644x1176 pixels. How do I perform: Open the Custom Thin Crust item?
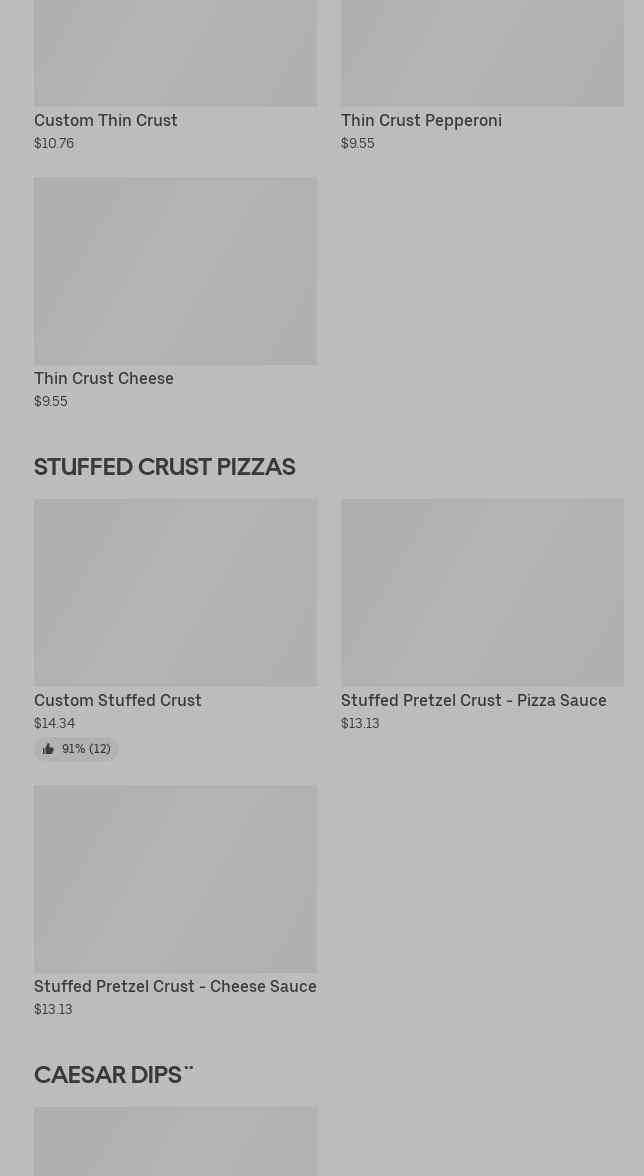175,75
